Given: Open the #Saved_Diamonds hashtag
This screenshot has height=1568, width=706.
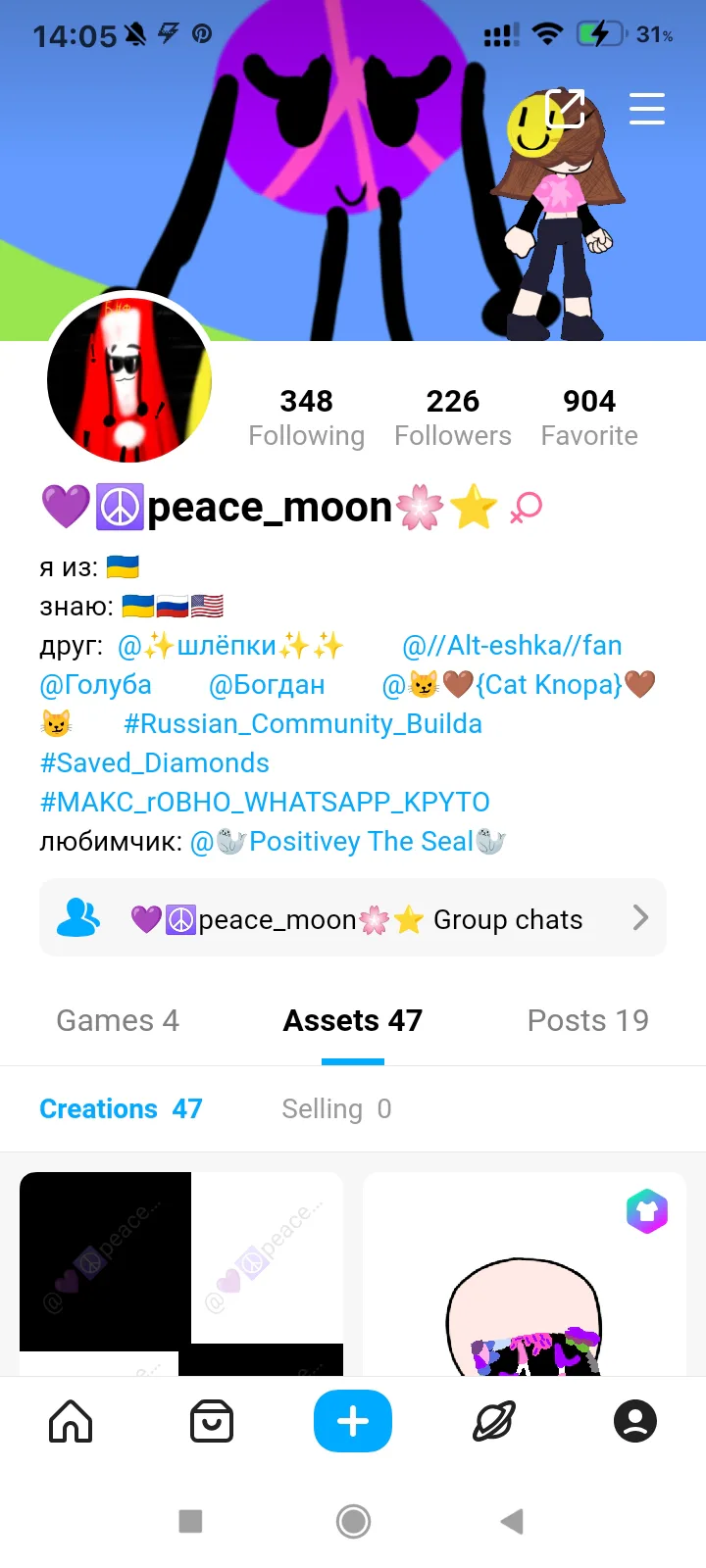Looking at the screenshot, I should click(x=155, y=763).
